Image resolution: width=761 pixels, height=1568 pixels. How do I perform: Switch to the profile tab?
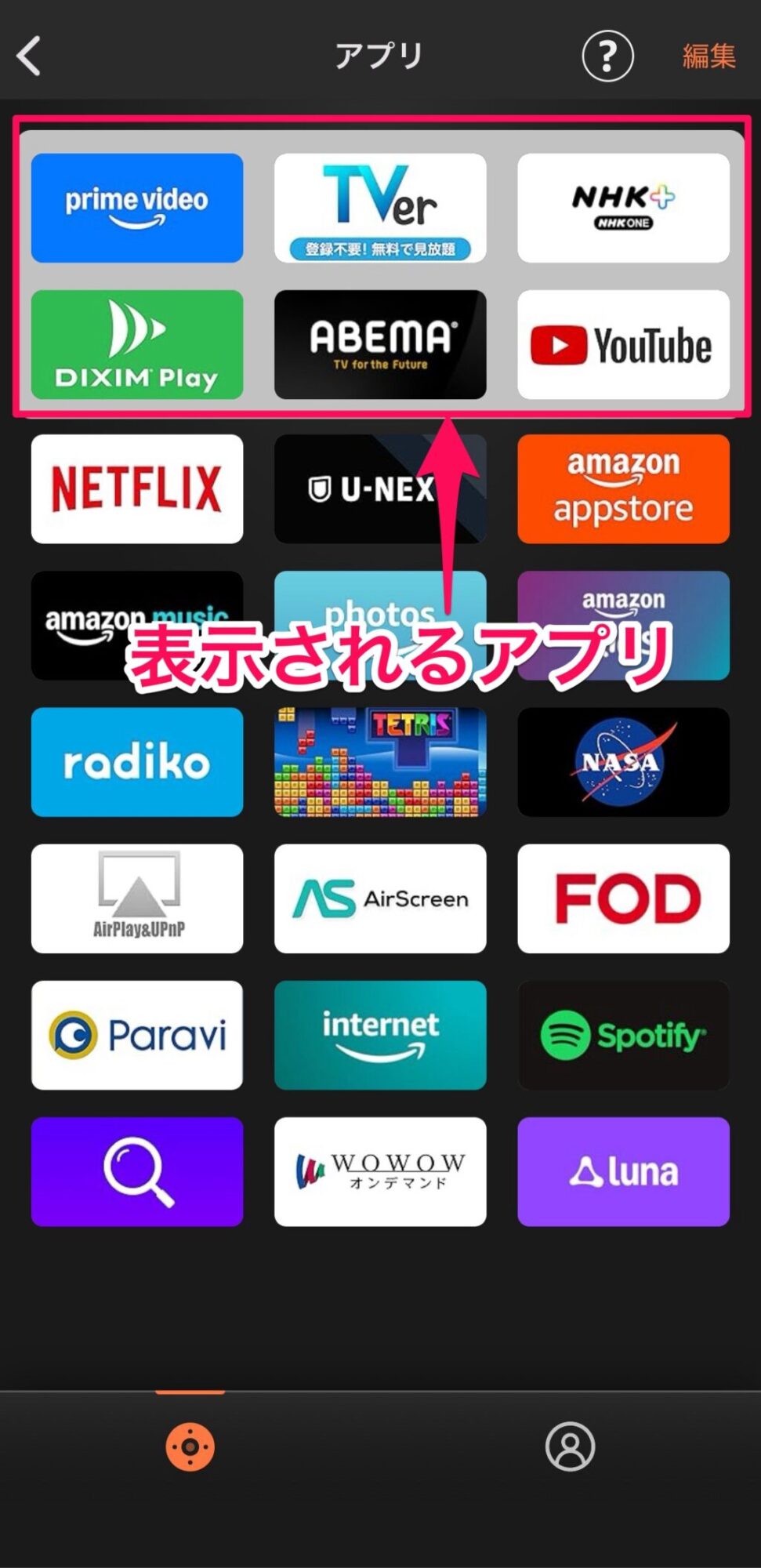click(x=570, y=1446)
